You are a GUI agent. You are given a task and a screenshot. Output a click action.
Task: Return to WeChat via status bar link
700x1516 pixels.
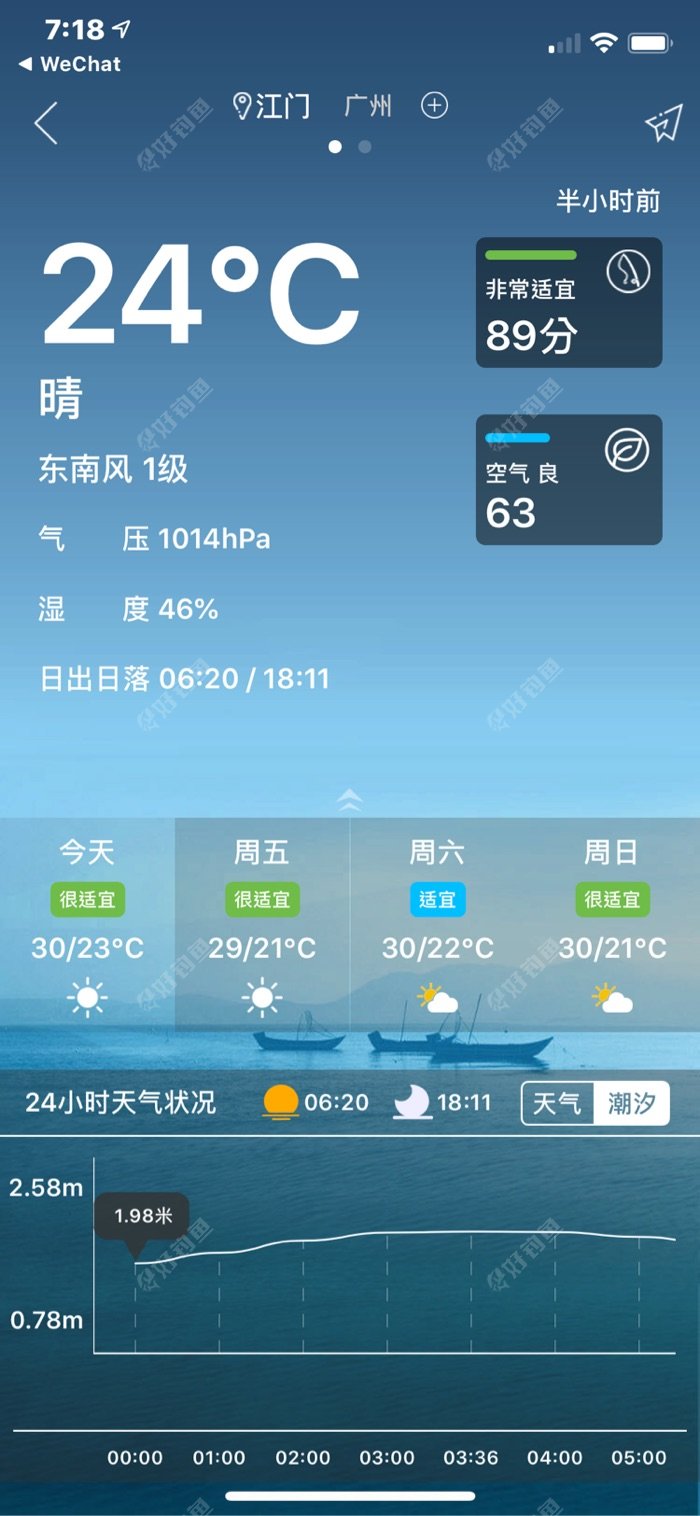[70, 64]
